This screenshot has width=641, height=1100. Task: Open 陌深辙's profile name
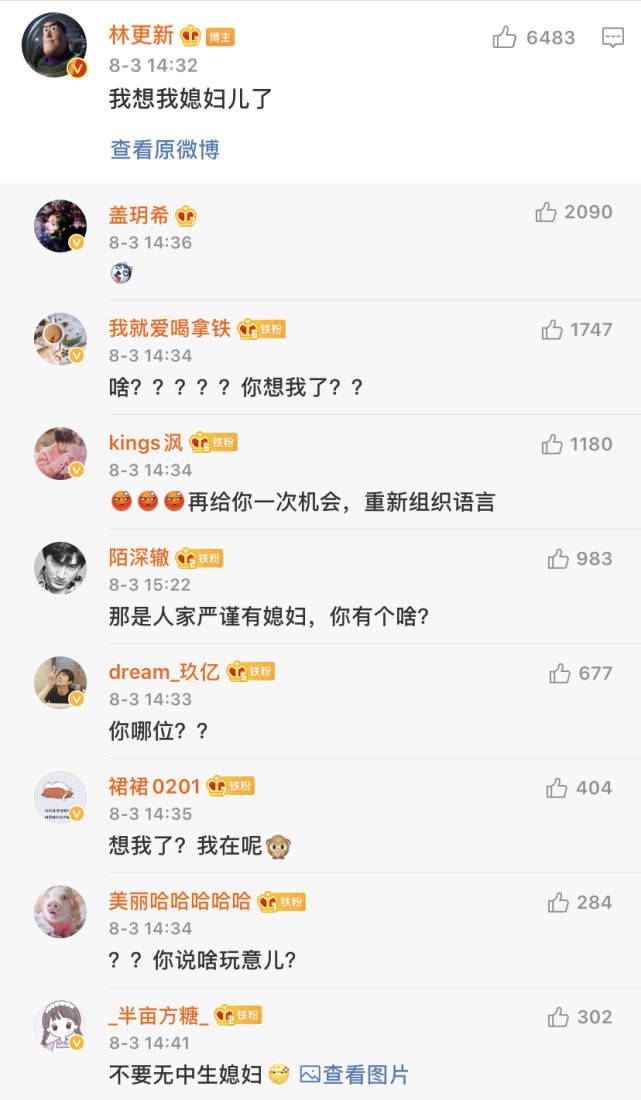(x=139, y=558)
